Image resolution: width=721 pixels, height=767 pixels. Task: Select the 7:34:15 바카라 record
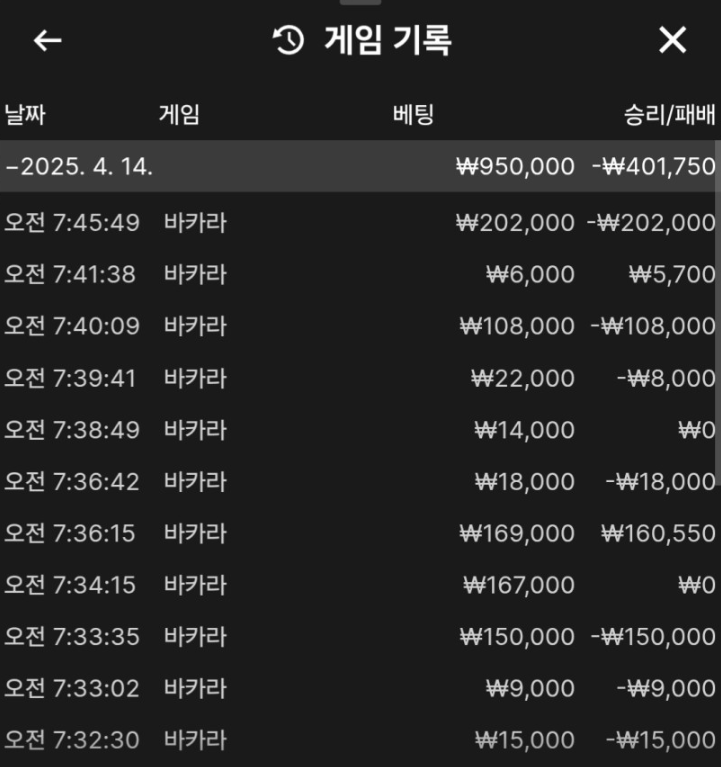pyautogui.click(x=360, y=585)
